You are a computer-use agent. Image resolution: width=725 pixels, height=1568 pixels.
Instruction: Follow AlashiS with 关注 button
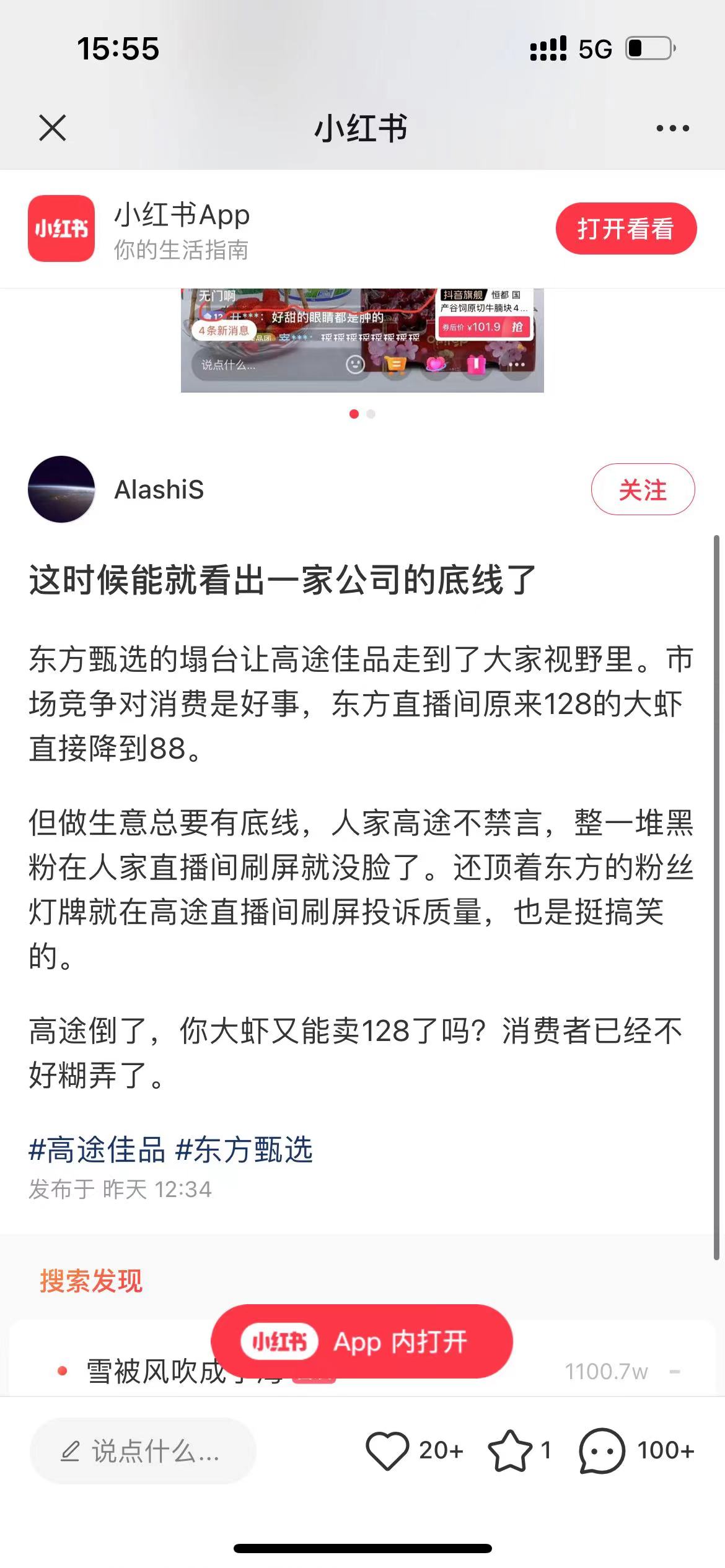(643, 490)
